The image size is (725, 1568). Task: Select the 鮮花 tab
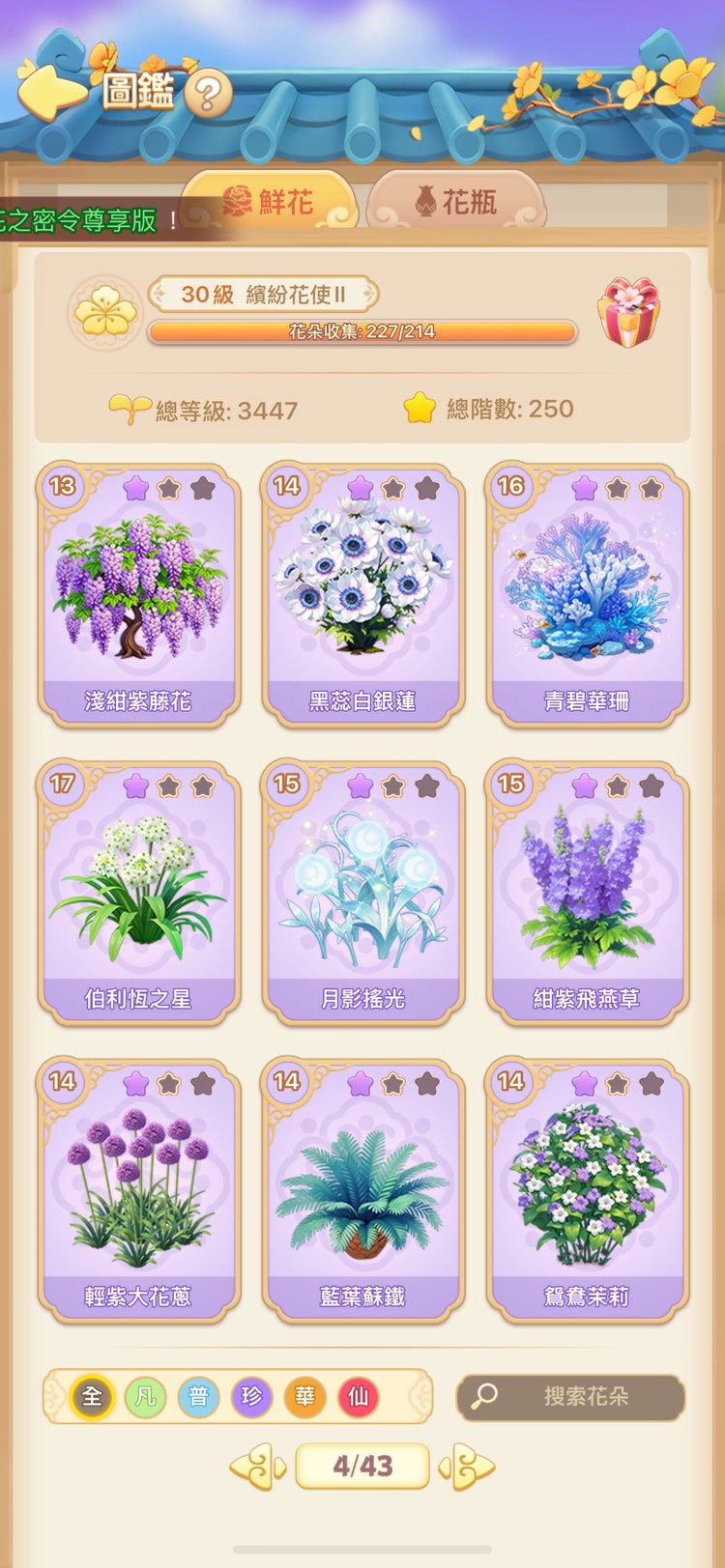269,202
